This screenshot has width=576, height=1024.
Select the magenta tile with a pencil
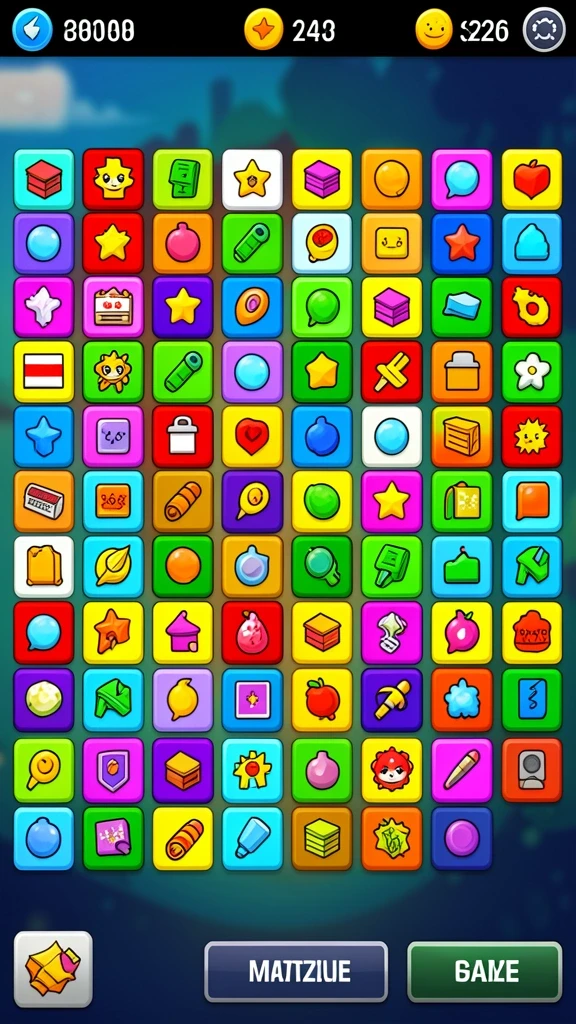[462, 770]
